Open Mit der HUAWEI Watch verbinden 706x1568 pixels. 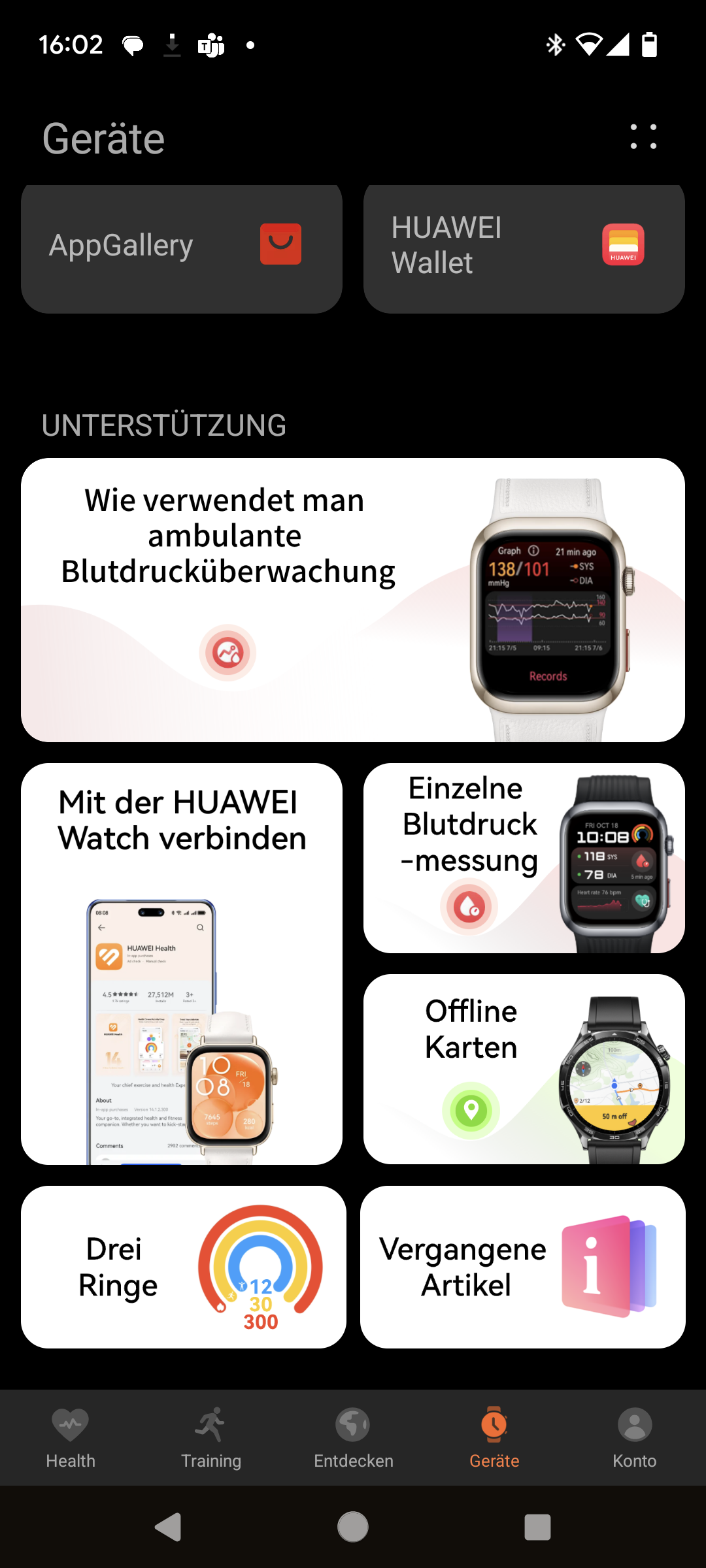click(182, 964)
